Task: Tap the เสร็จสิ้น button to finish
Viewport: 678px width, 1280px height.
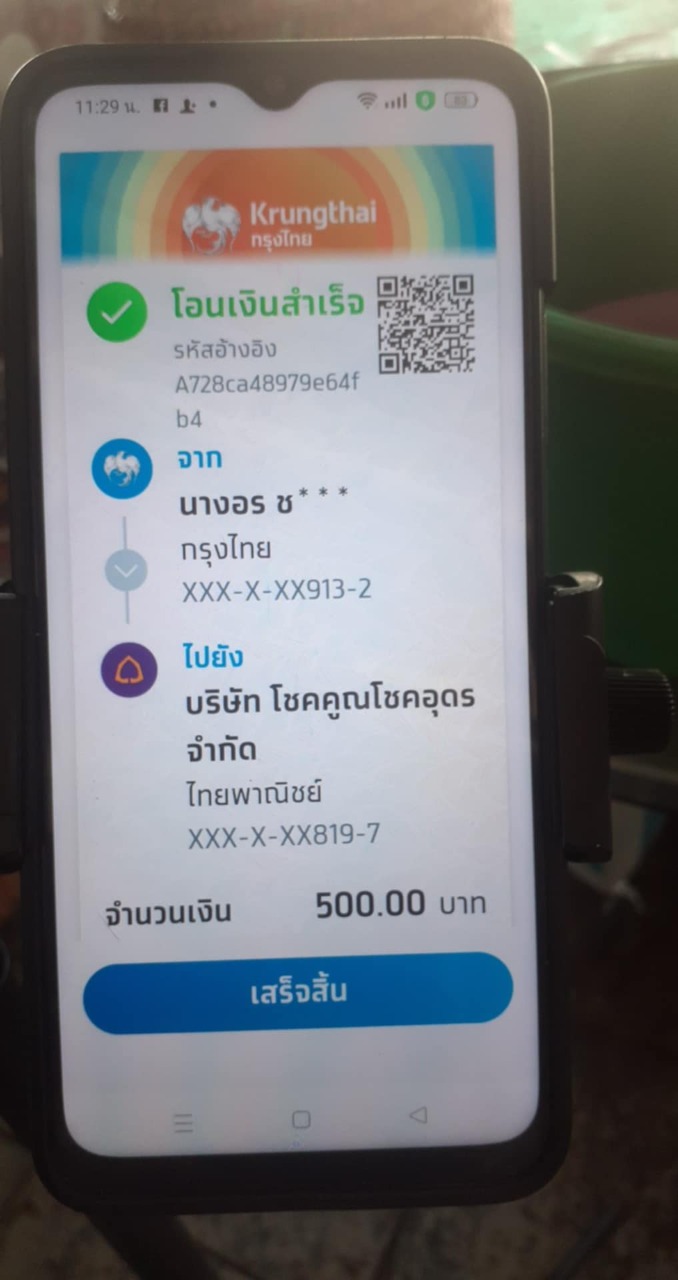Action: pos(298,993)
